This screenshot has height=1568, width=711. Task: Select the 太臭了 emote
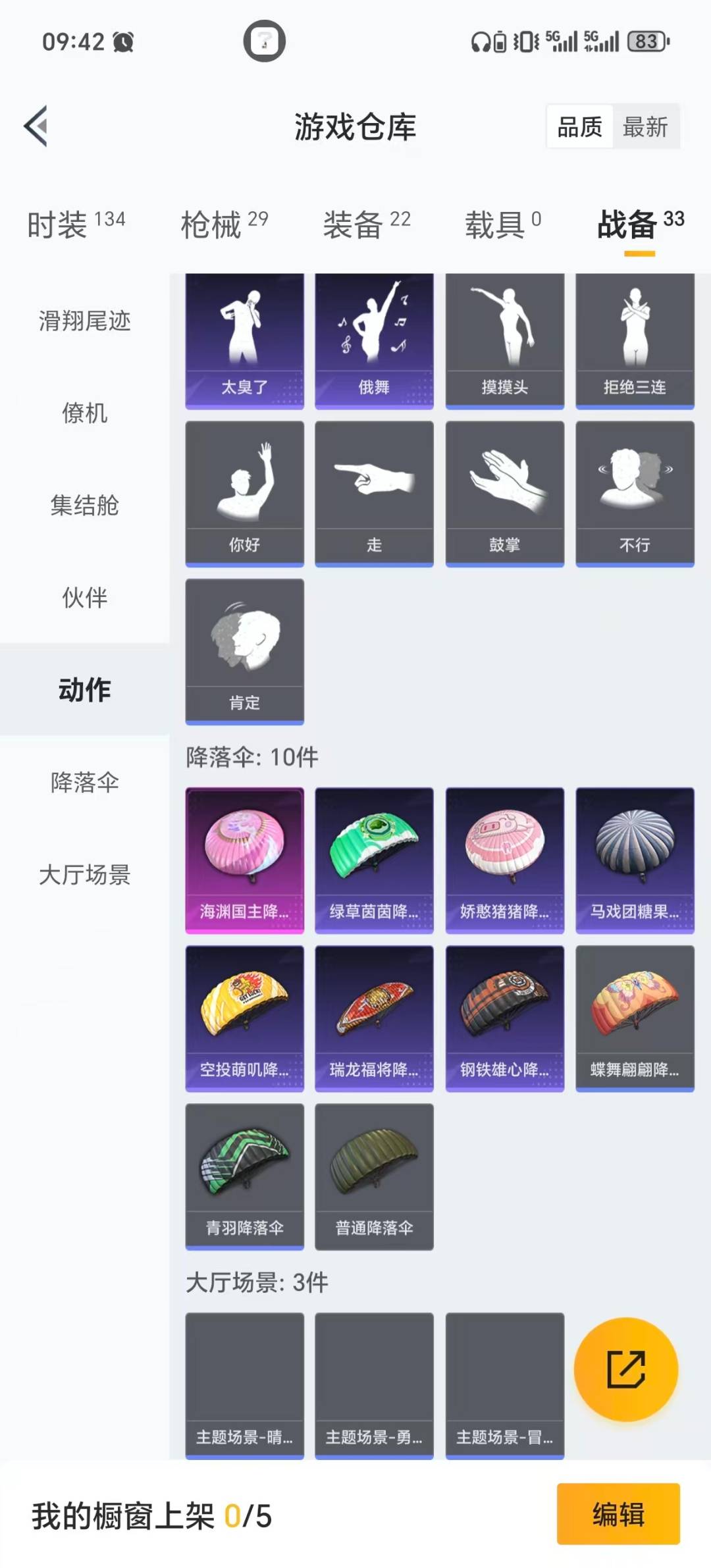(x=244, y=336)
